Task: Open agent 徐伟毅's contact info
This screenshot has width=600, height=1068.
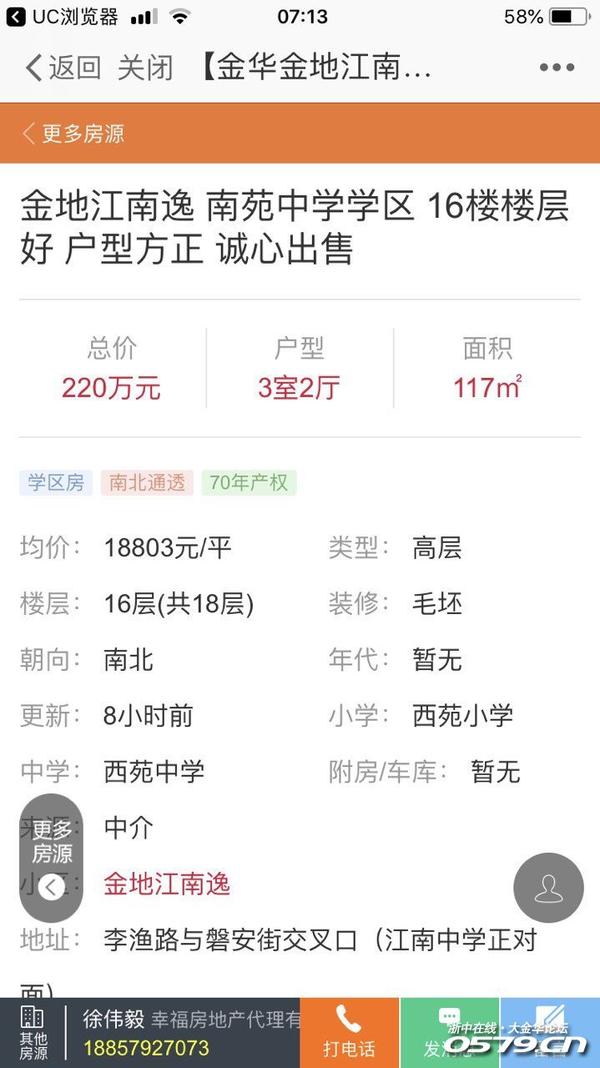Action: click(185, 1033)
